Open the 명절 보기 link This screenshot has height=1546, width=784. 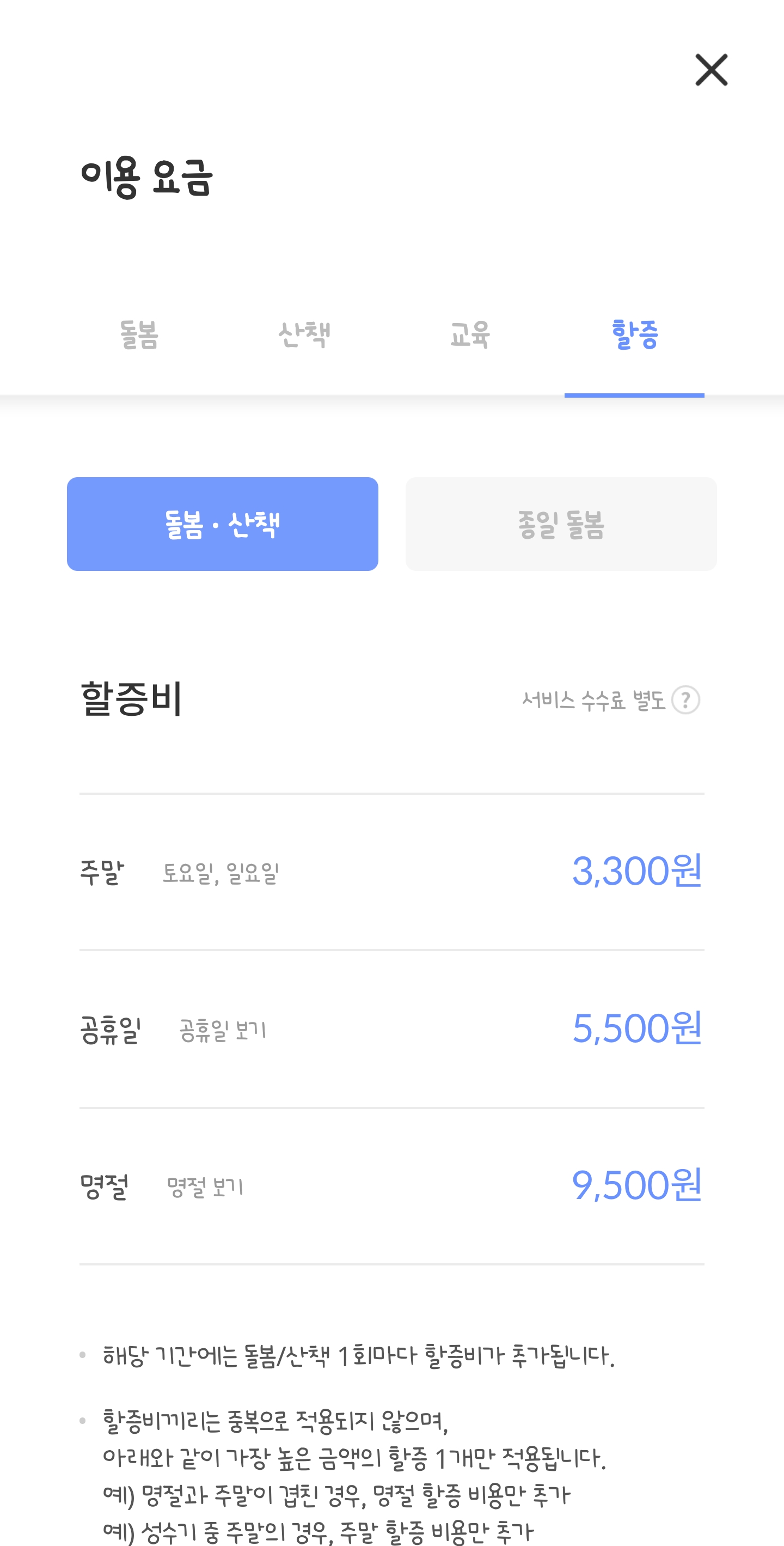[205, 1187]
